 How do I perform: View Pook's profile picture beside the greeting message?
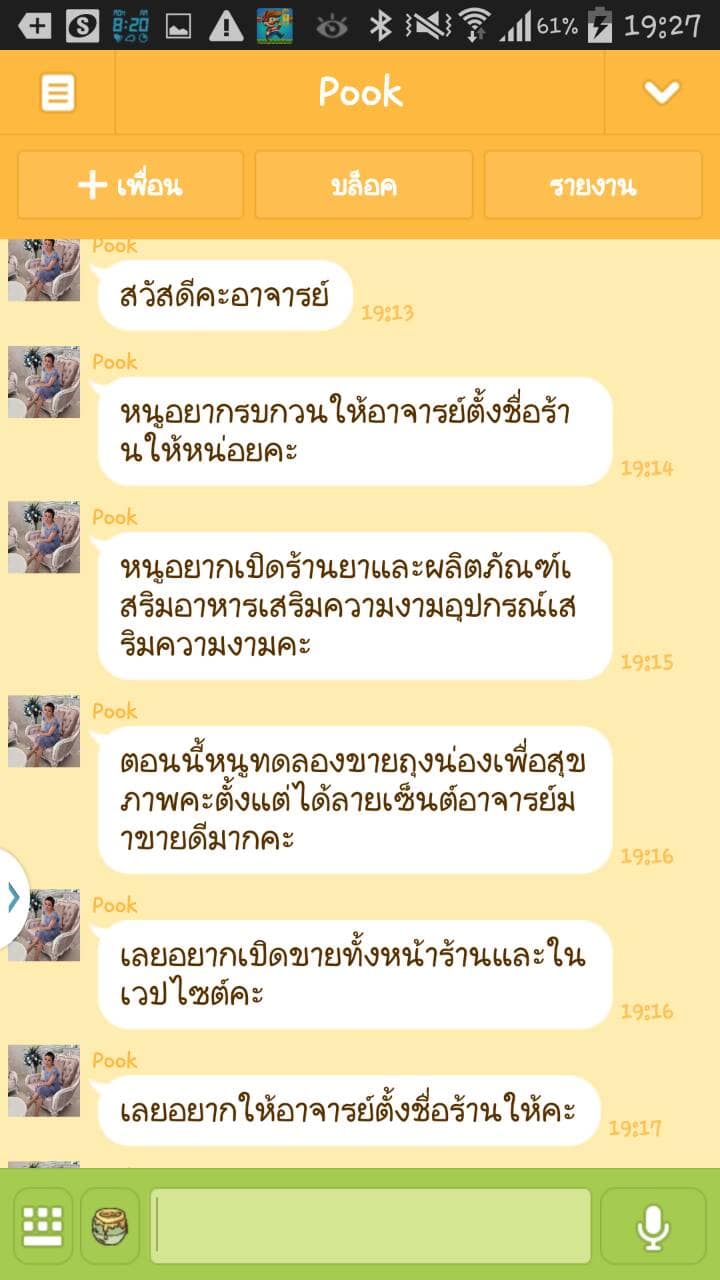pos(44,270)
